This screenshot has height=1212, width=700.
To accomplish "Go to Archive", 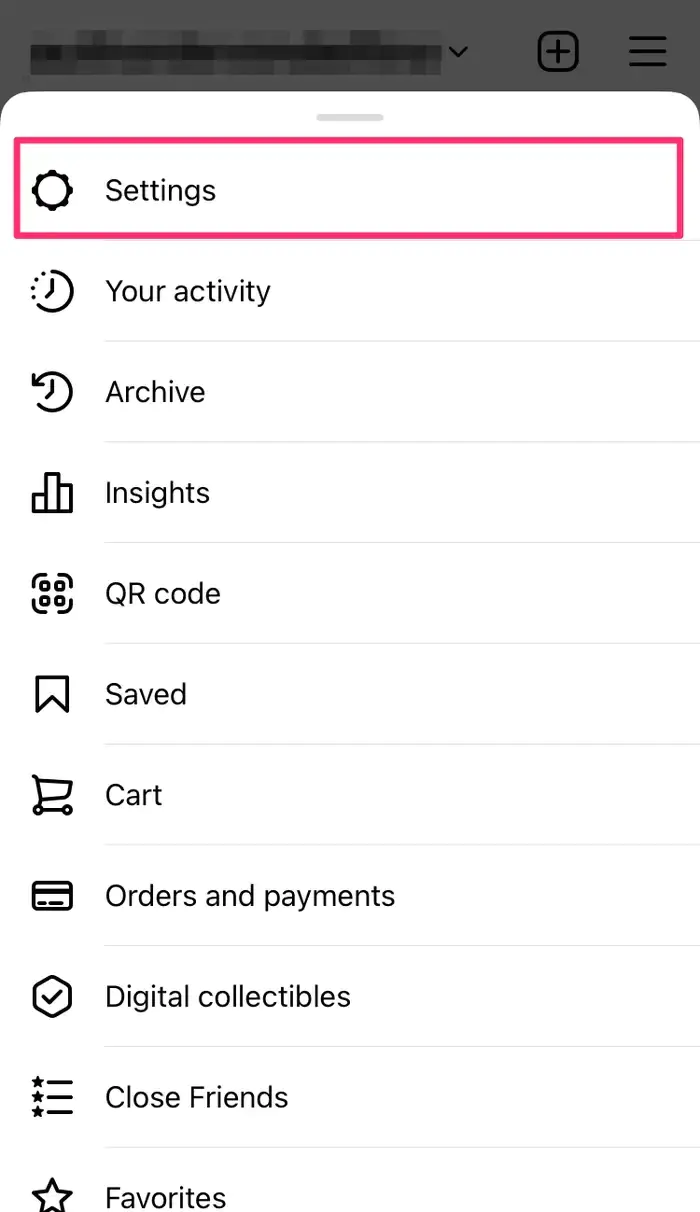I will pyautogui.click(x=155, y=392).
